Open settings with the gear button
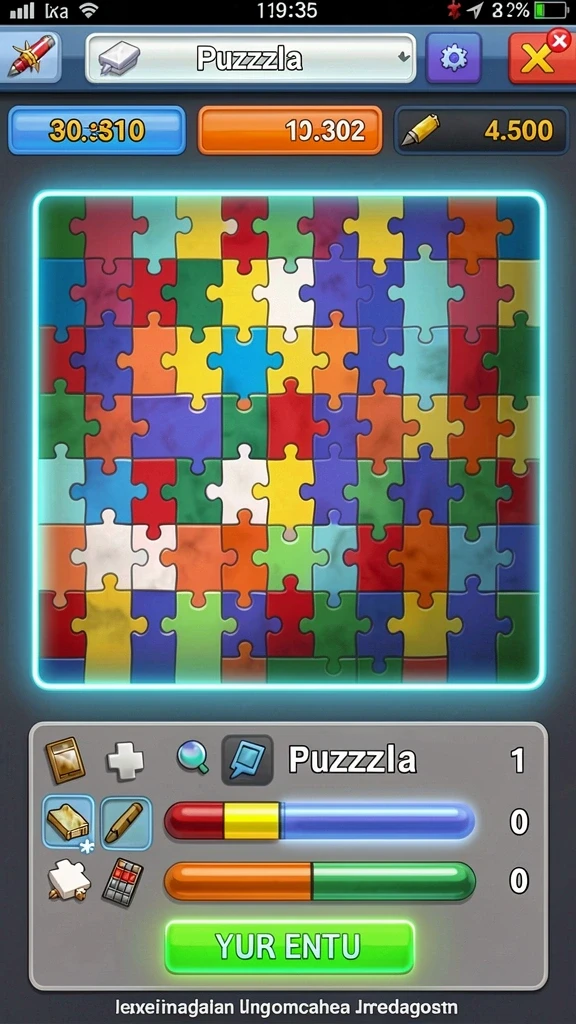576x1024 pixels. click(453, 58)
